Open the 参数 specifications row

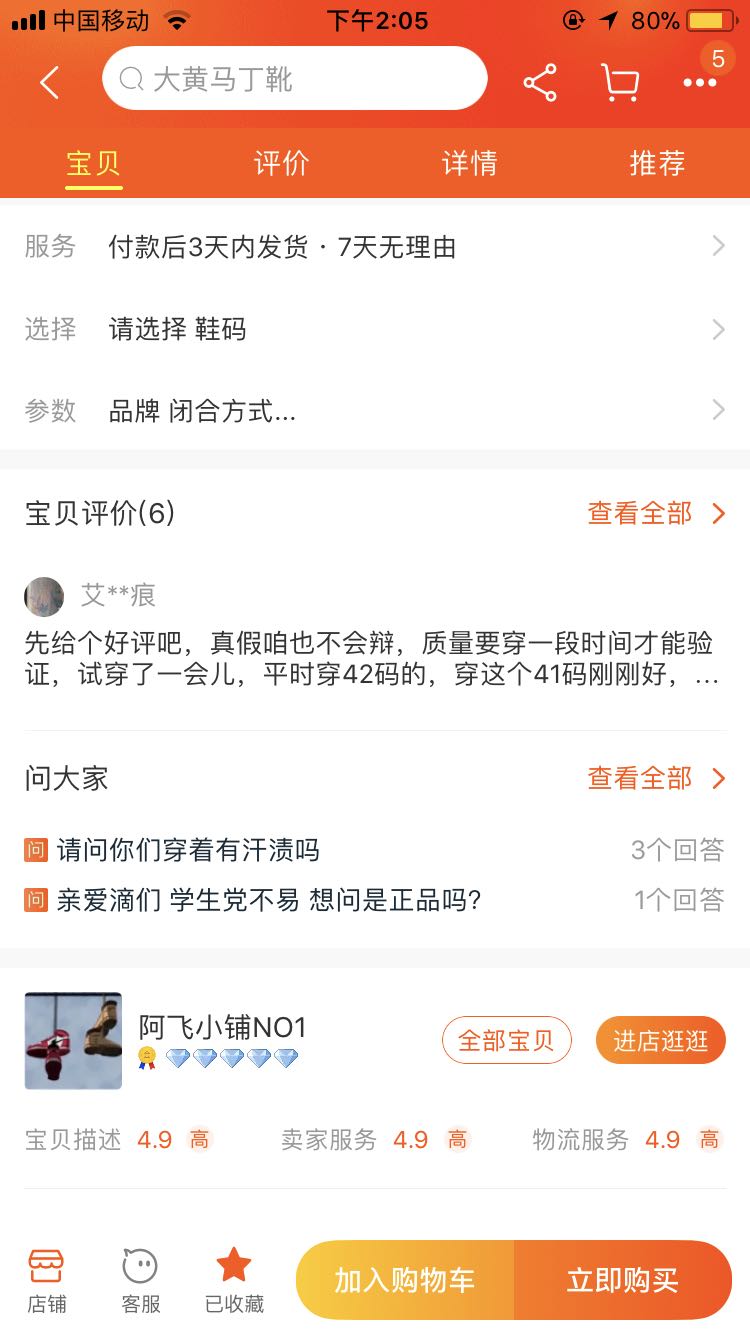[375, 410]
